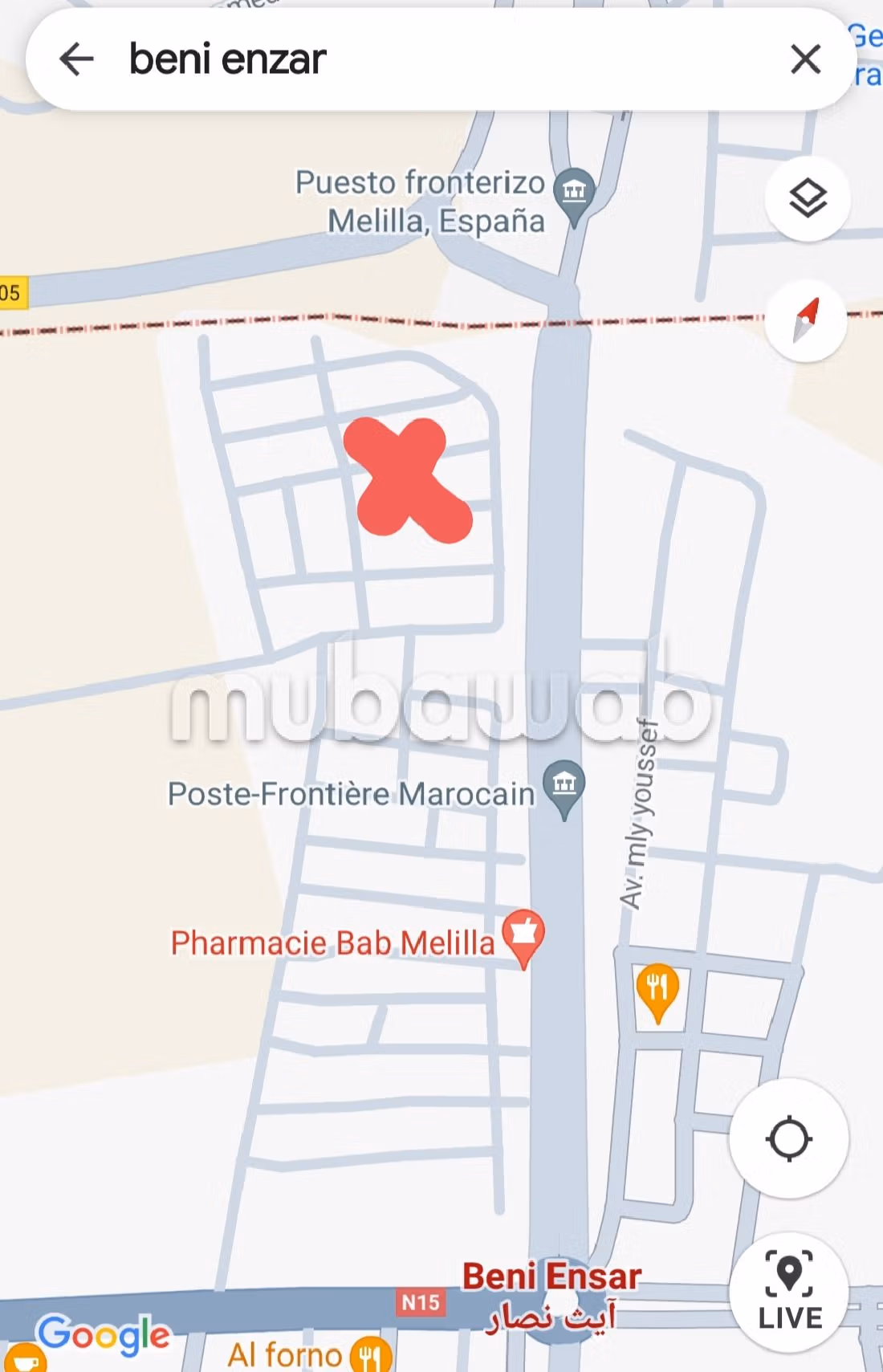The image size is (883, 1372).
Task: Clear the 'beni enzar' search text
Action: 805,59
